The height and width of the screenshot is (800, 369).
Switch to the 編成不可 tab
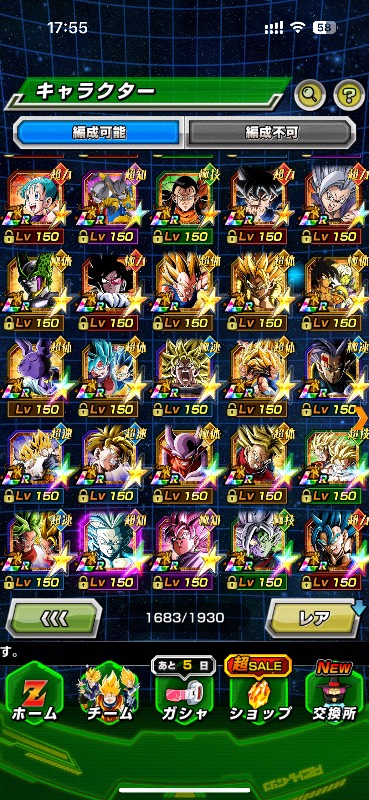click(x=270, y=133)
